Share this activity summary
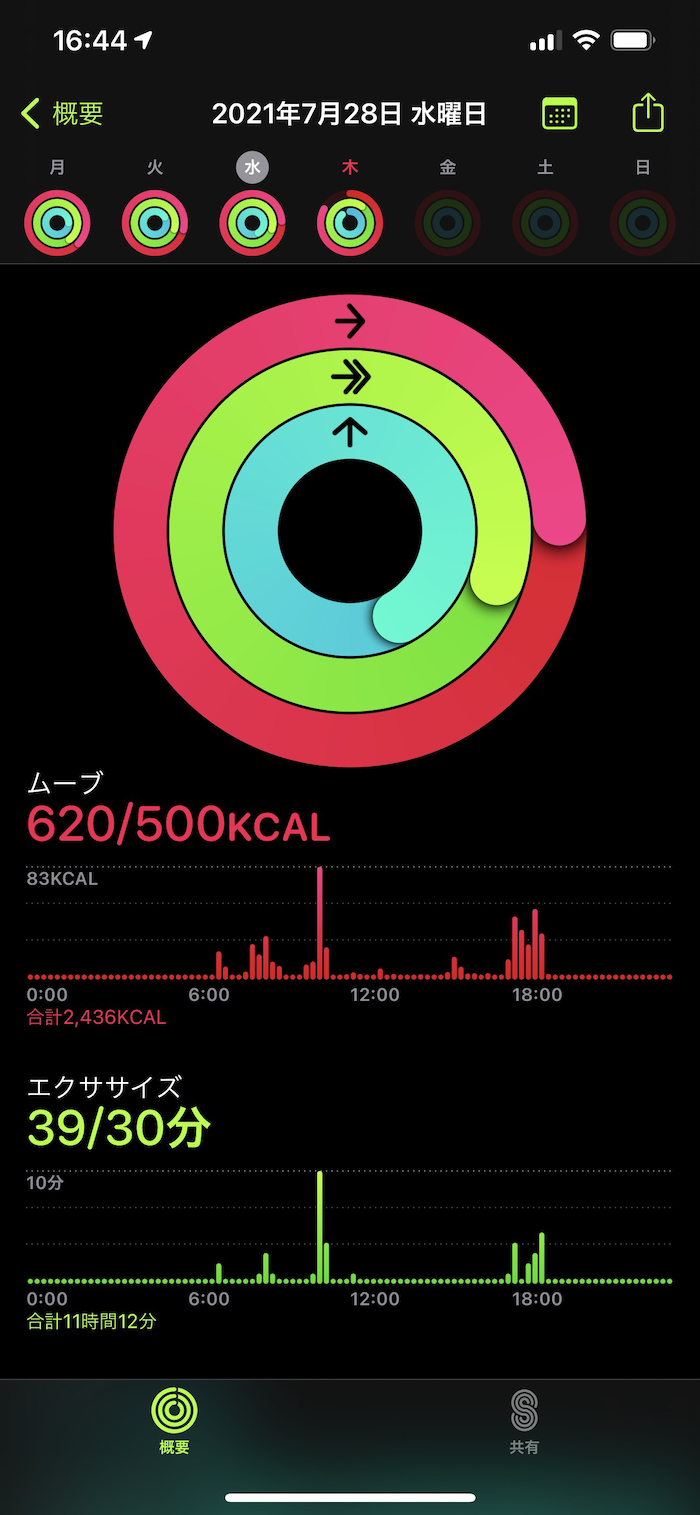Screen dimensions: 700x1515 [x=648, y=113]
